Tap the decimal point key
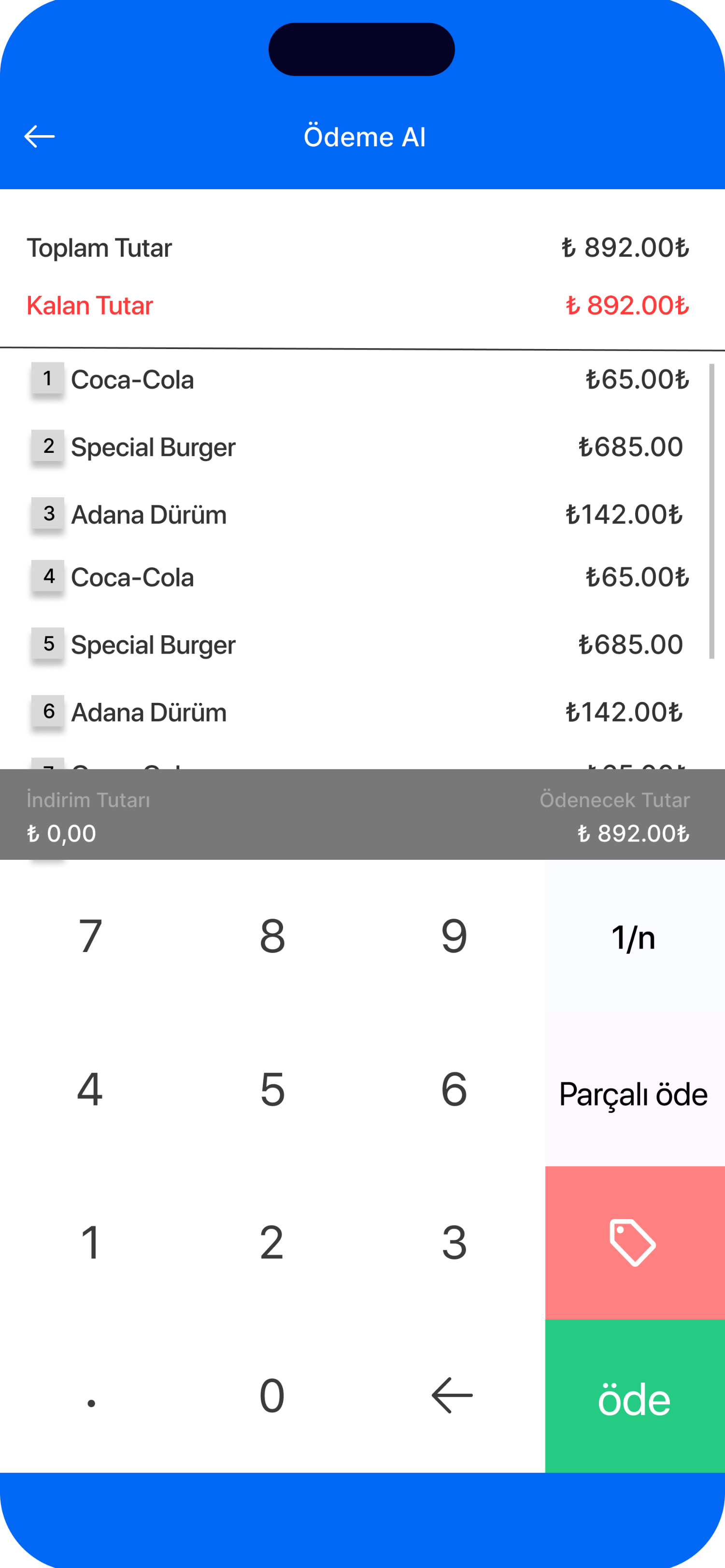This screenshot has width=725, height=1568. tap(91, 1396)
